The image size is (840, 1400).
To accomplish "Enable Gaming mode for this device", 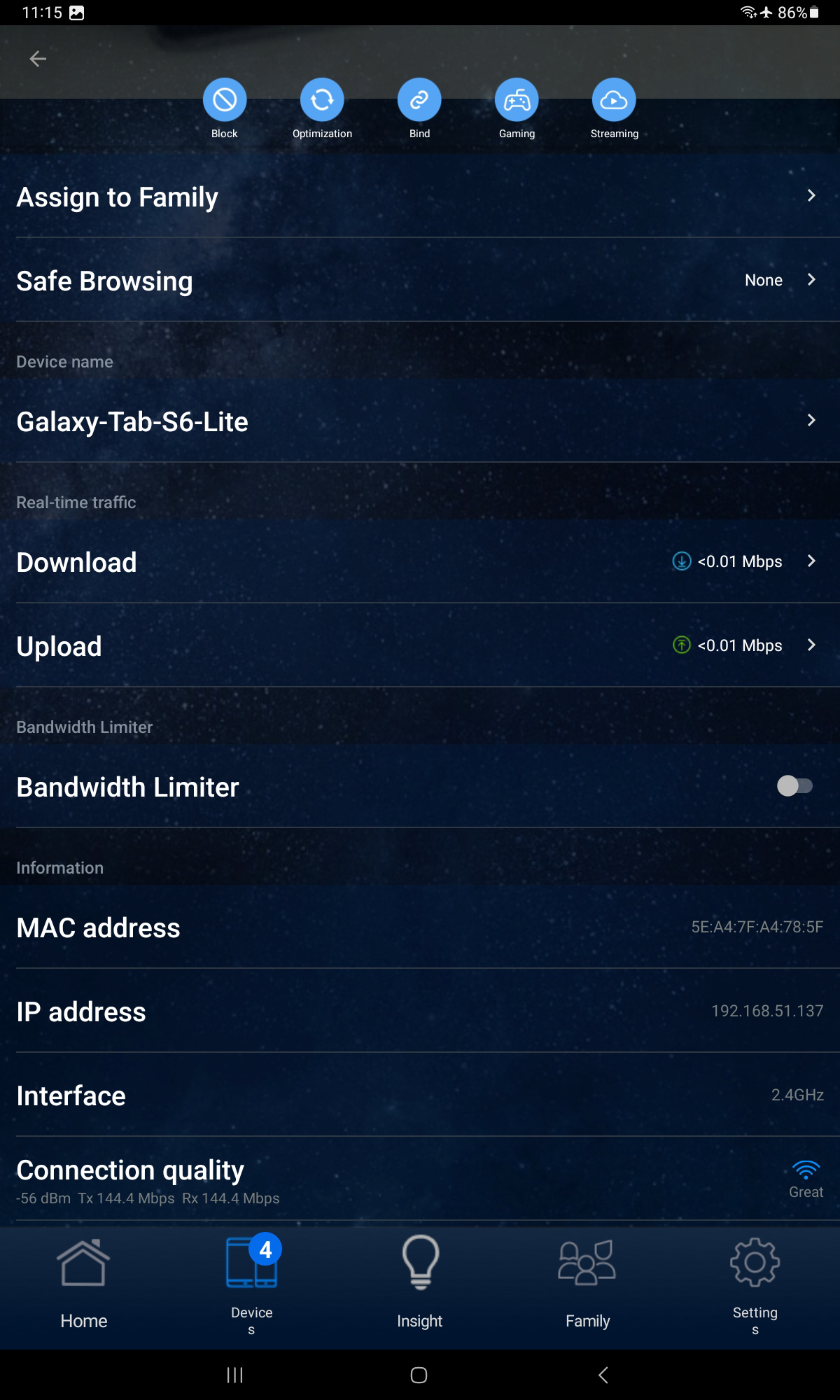I will [x=517, y=100].
